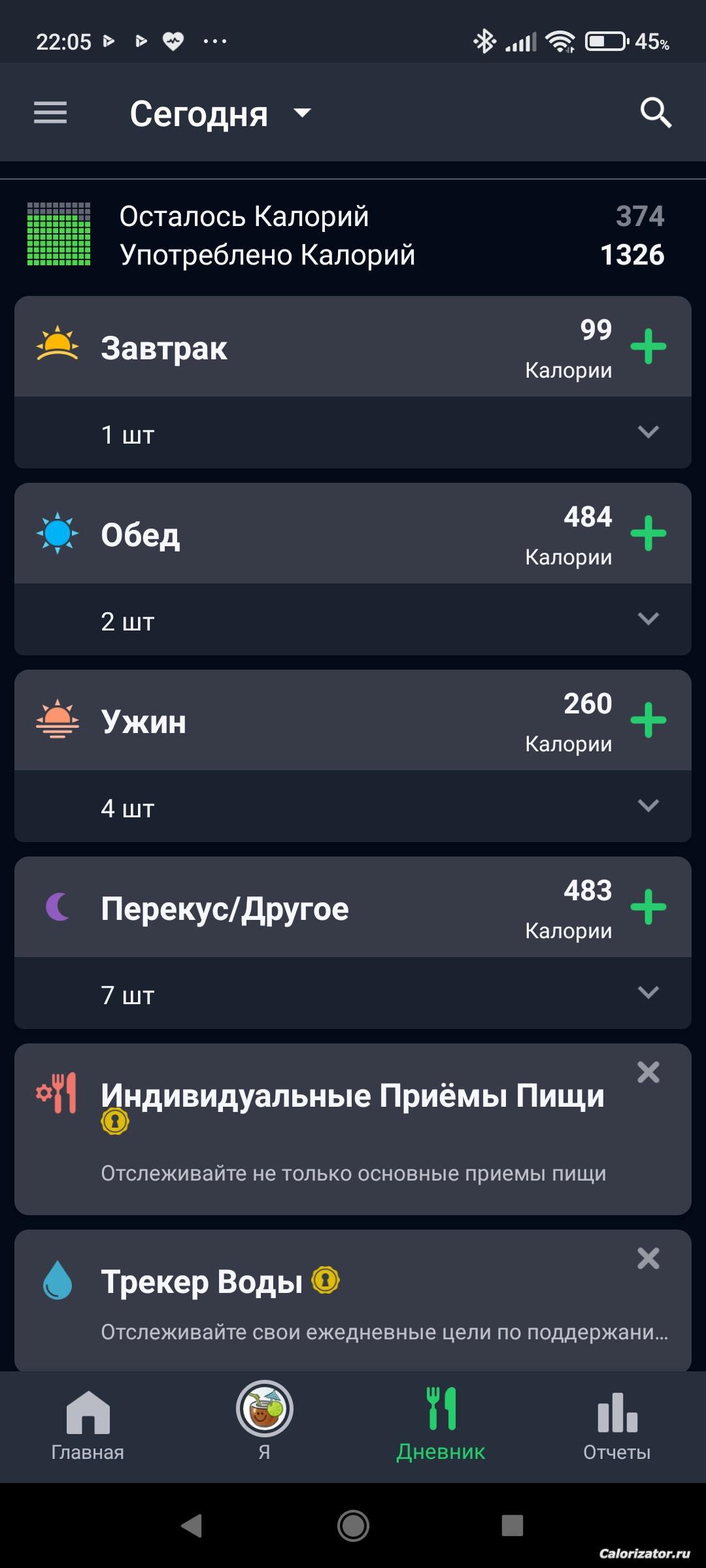Expand the Ужин 4 шт list

(x=648, y=806)
